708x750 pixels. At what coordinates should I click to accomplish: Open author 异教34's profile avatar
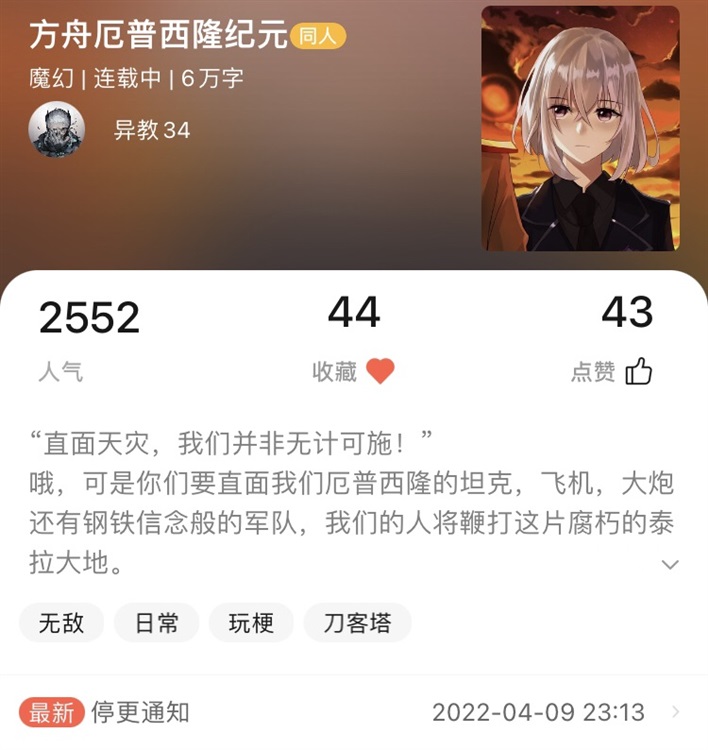[56, 130]
